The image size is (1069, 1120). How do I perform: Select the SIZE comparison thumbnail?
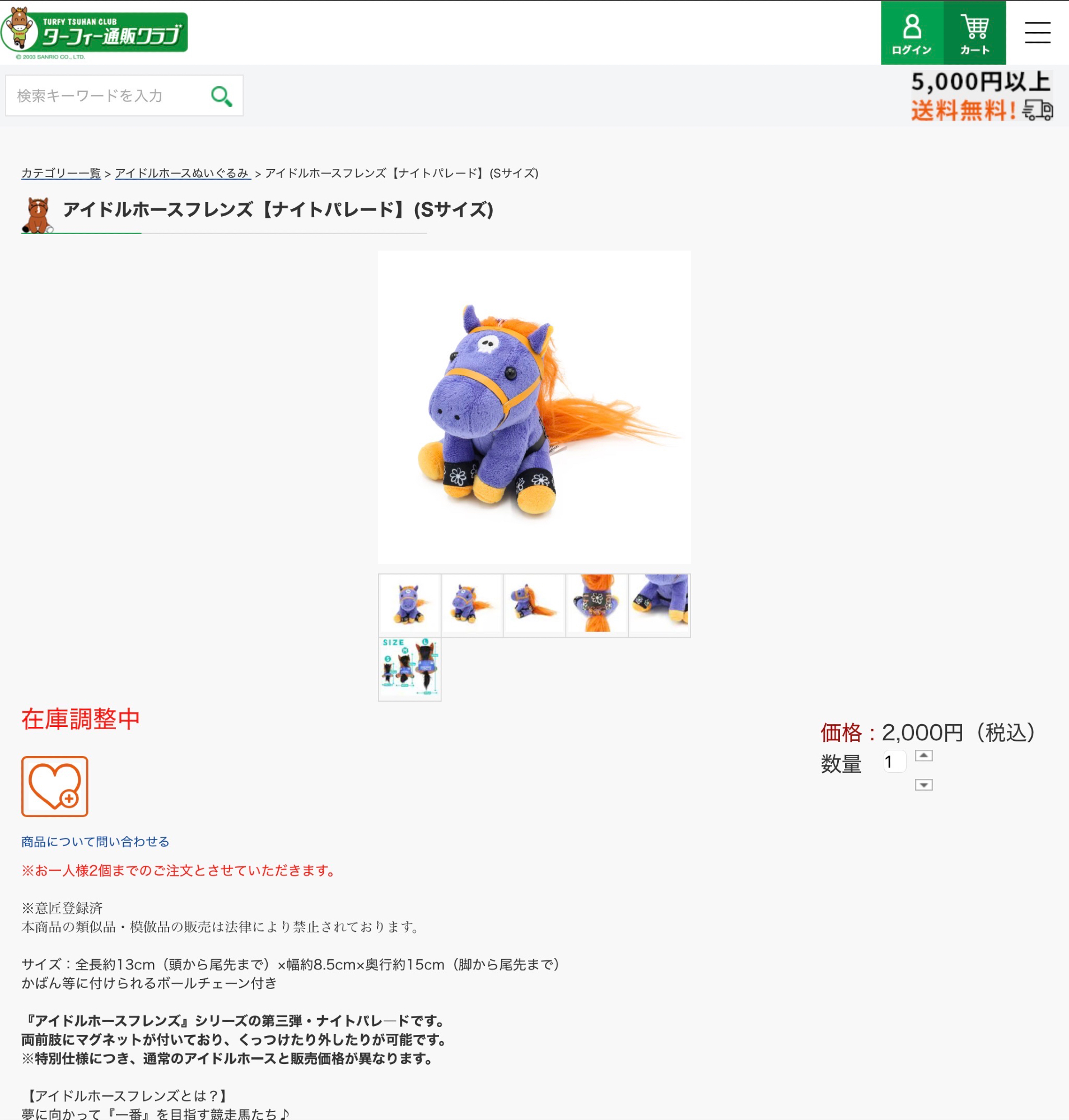409,669
